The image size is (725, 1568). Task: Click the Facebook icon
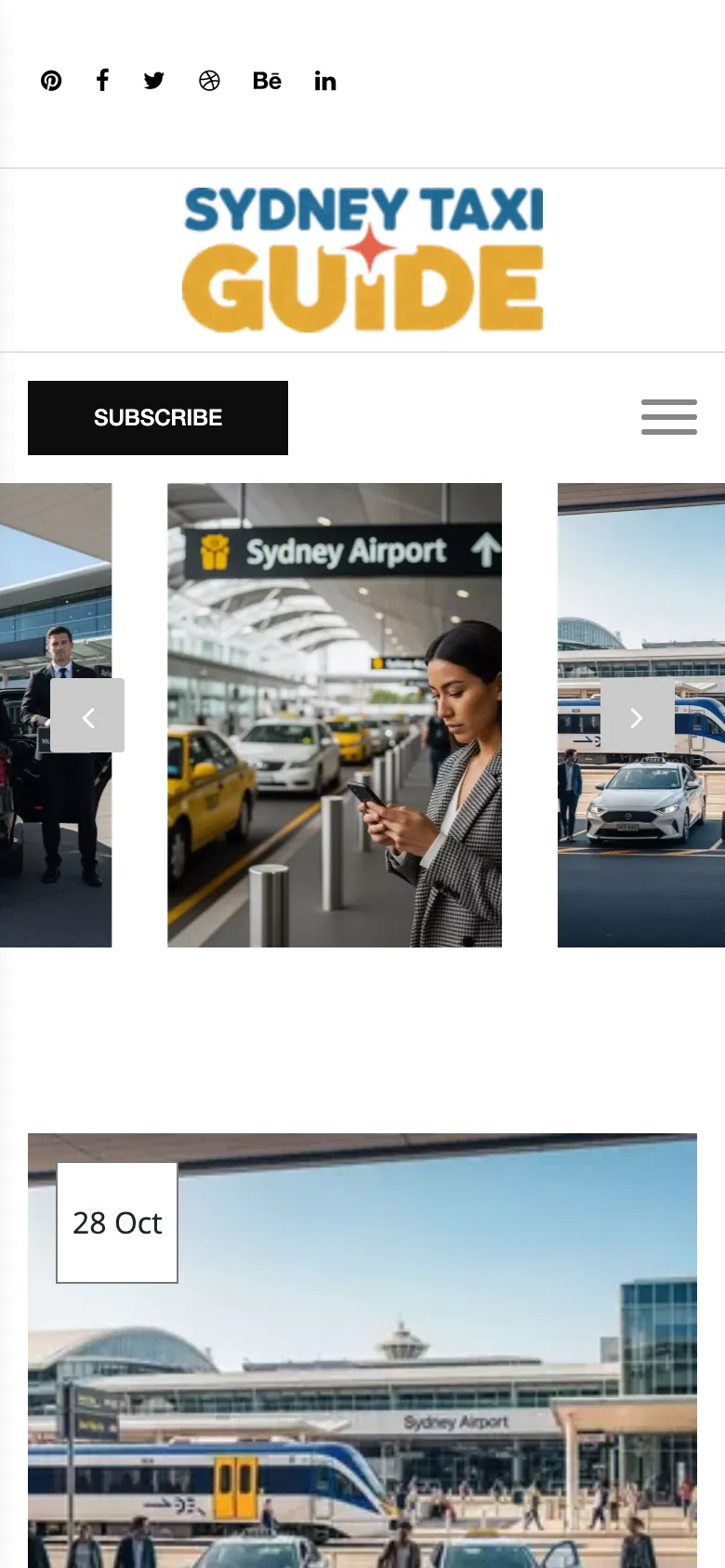(x=102, y=81)
